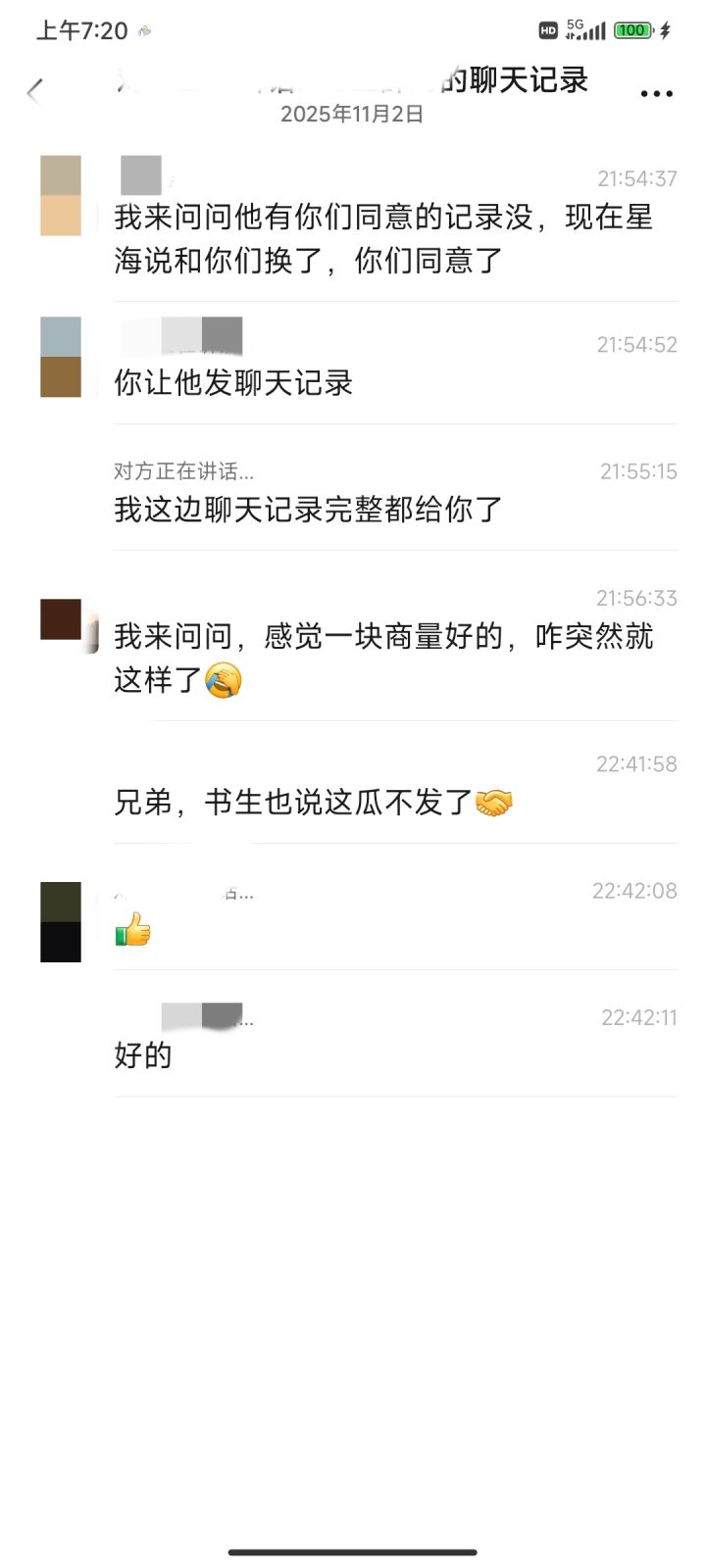
Task: Open the three-dot overflow menu
Action: click(x=656, y=94)
